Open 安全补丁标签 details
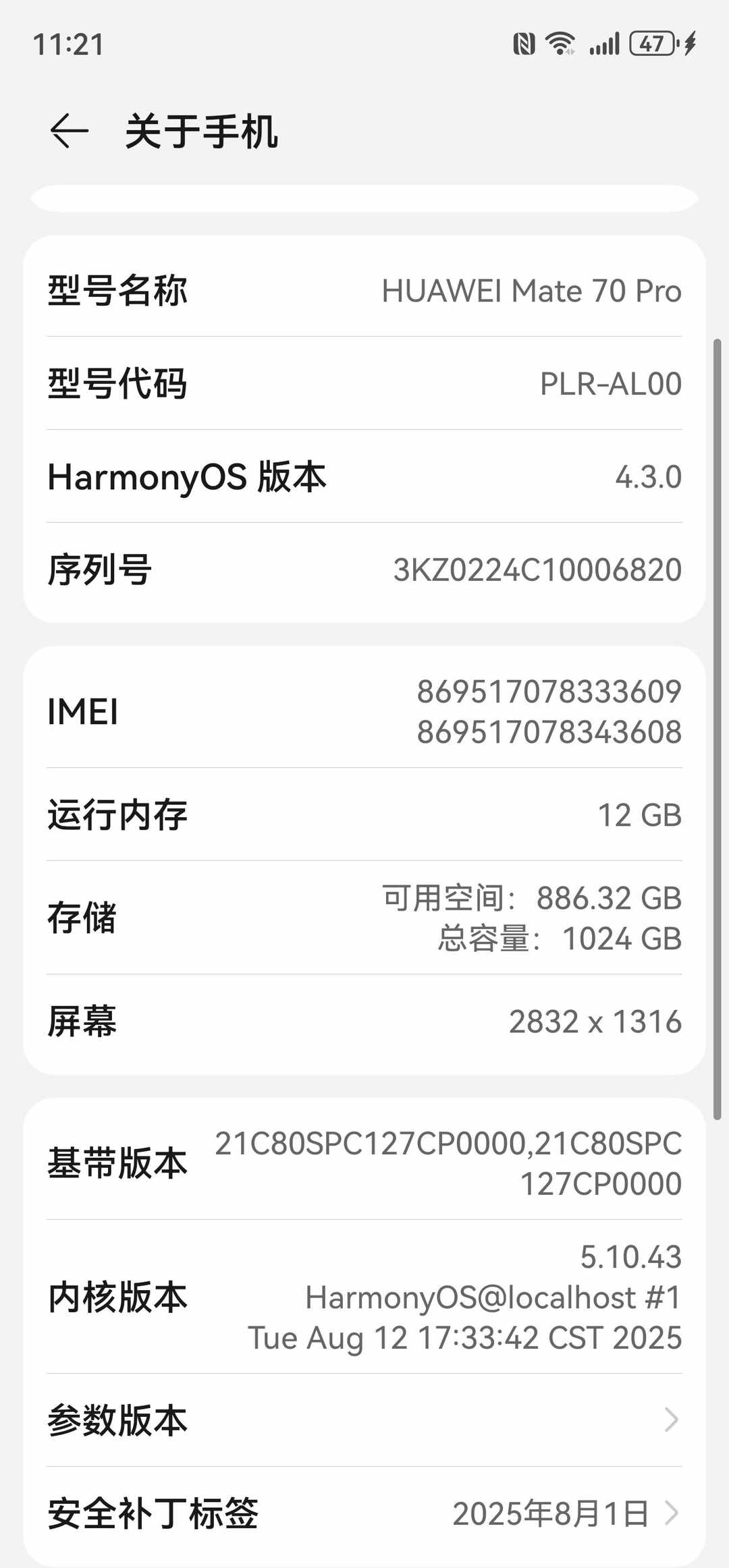 [x=364, y=1513]
